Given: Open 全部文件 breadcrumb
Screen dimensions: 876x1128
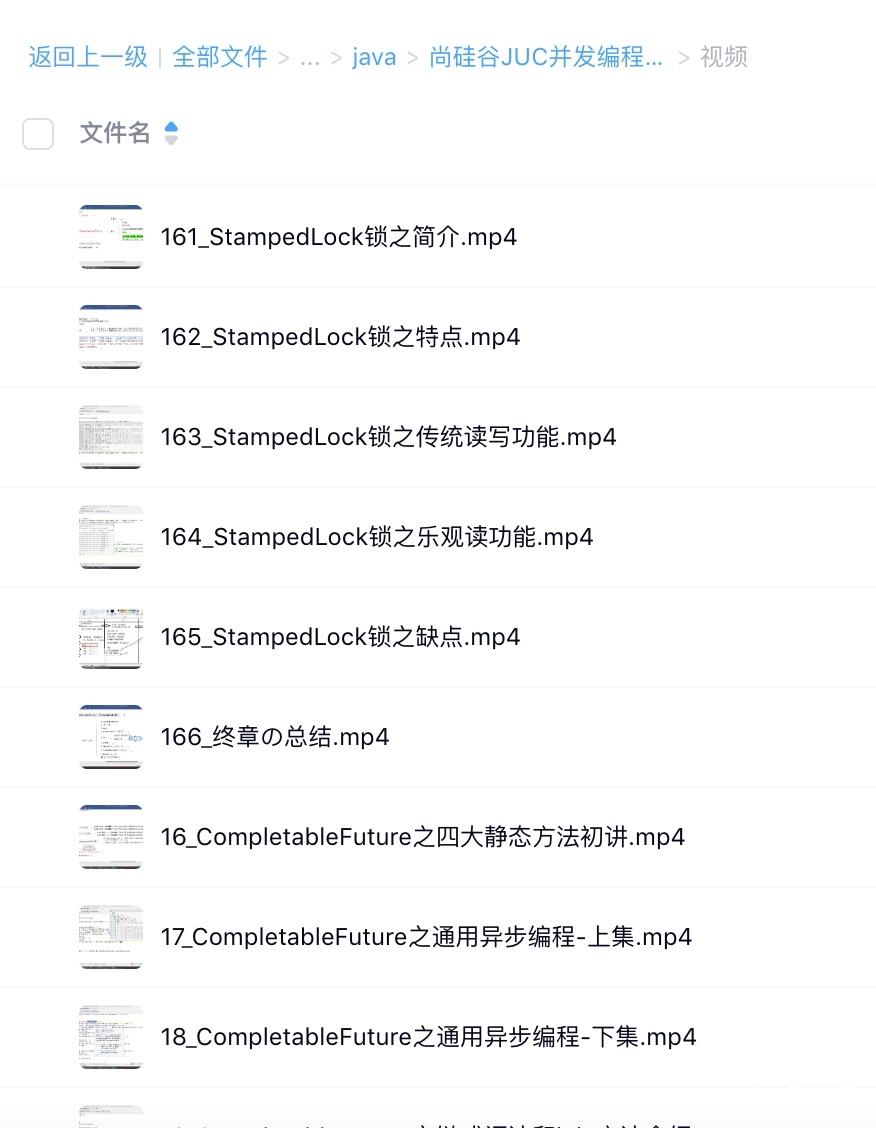Looking at the screenshot, I should pos(220,57).
